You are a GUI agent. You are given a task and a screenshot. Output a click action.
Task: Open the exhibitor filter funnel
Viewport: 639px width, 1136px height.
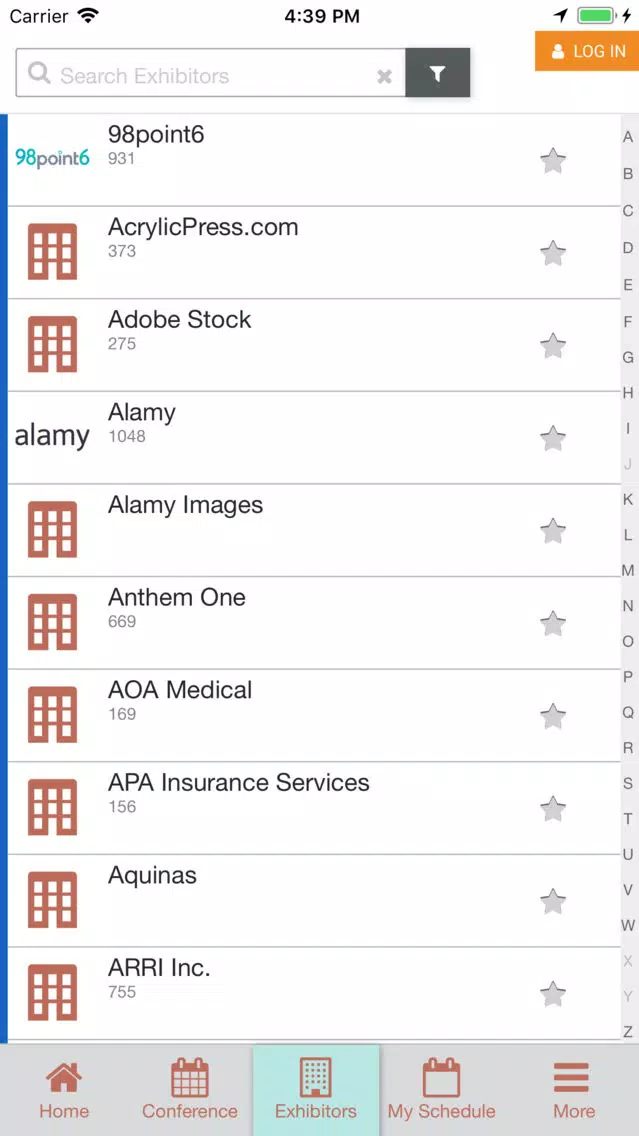tap(438, 73)
